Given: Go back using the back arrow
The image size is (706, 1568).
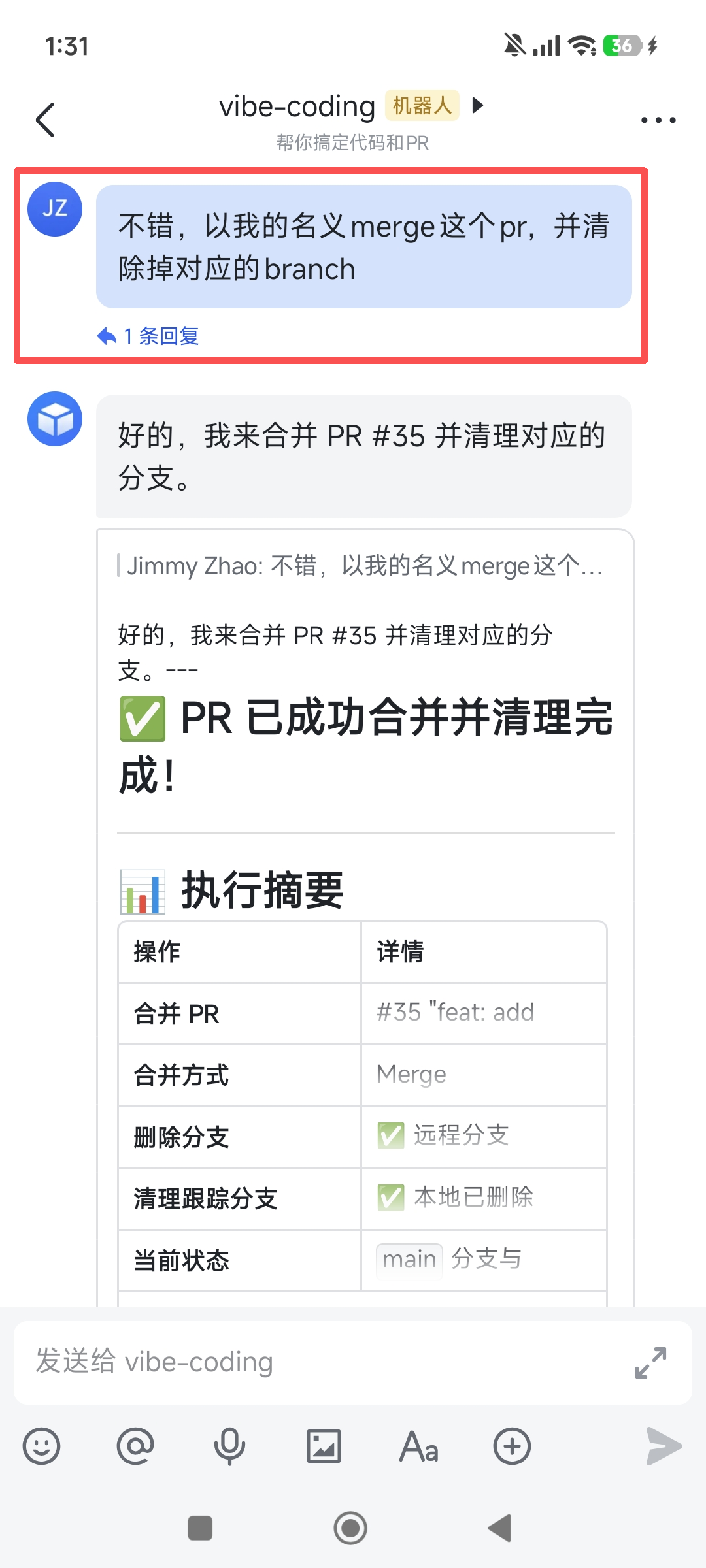Looking at the screenshot, I should pos(45,120).
